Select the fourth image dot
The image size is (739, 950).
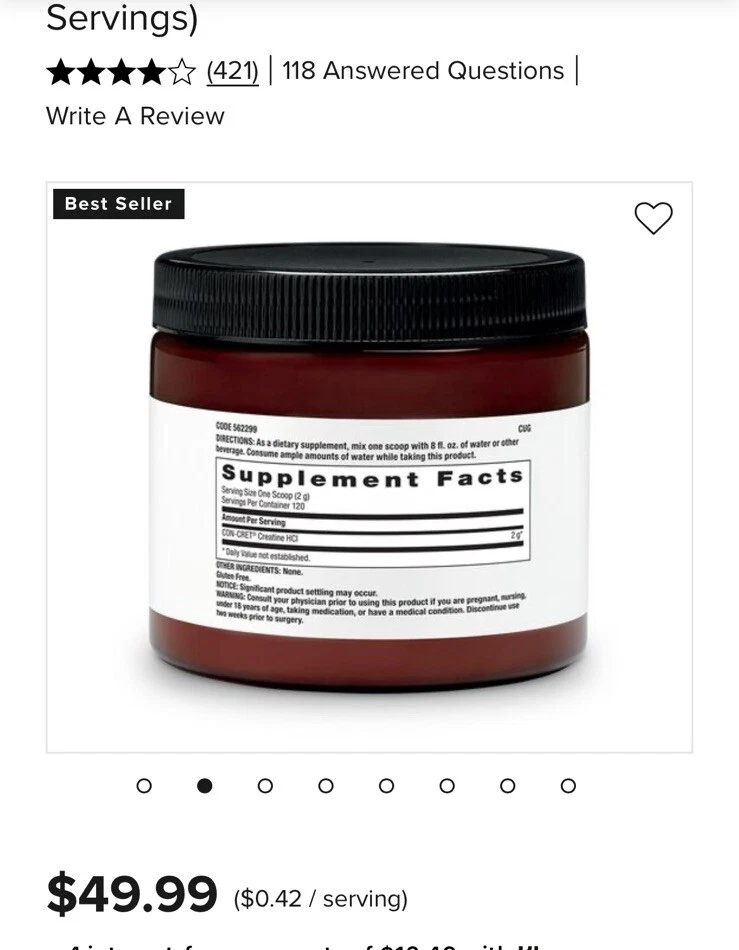tap(326, 786)
